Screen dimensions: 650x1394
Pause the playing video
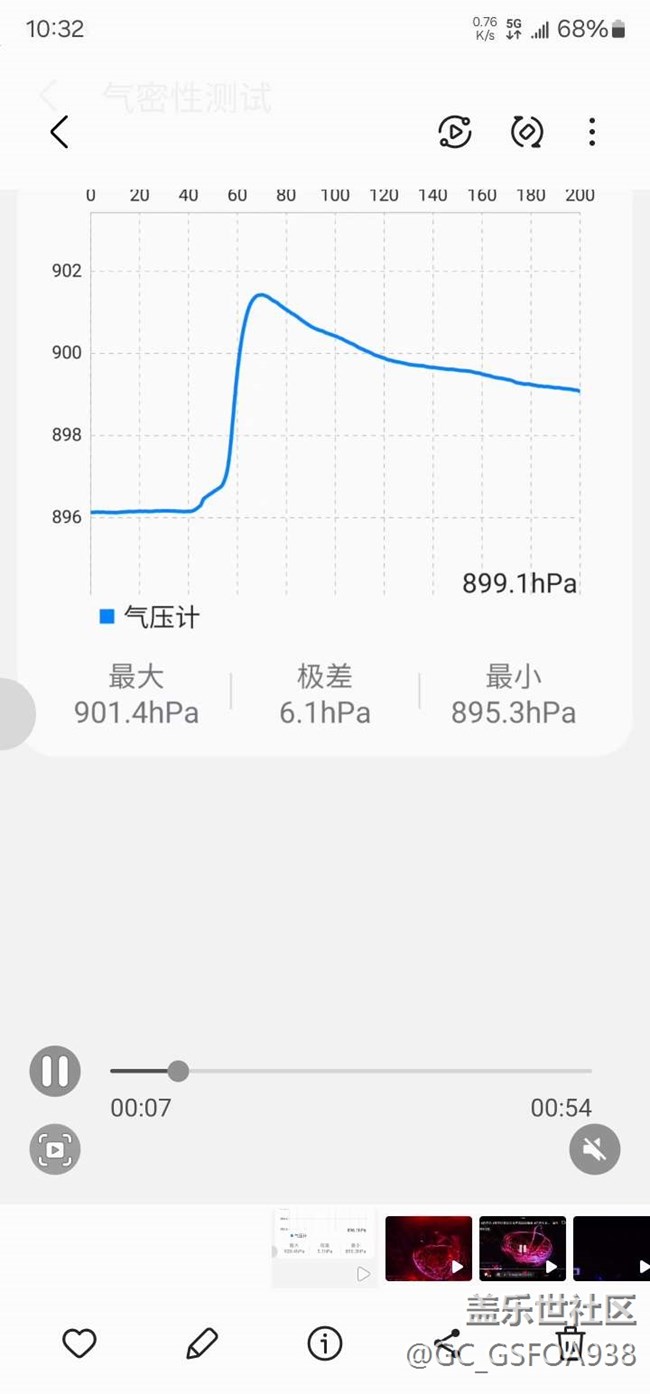pyautogui.click(x=55, y=1071)
